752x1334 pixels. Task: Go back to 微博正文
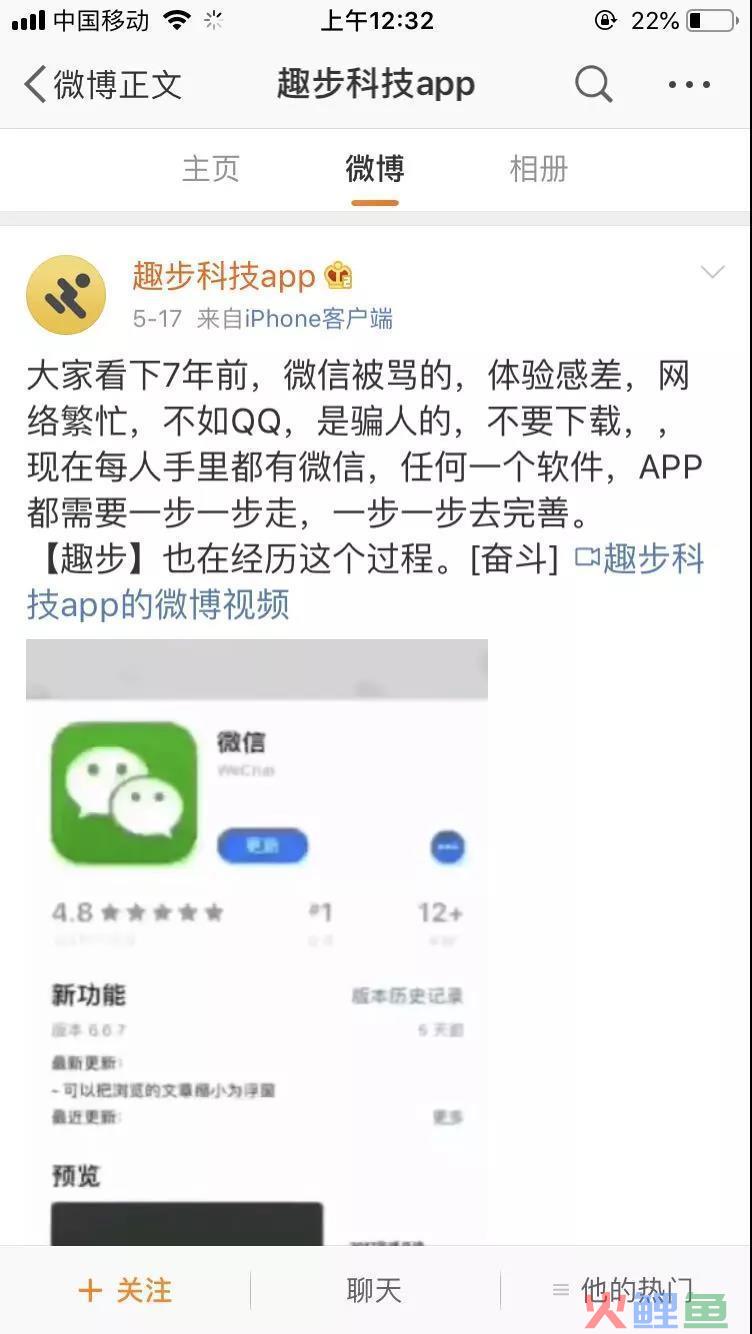point(100,85)
